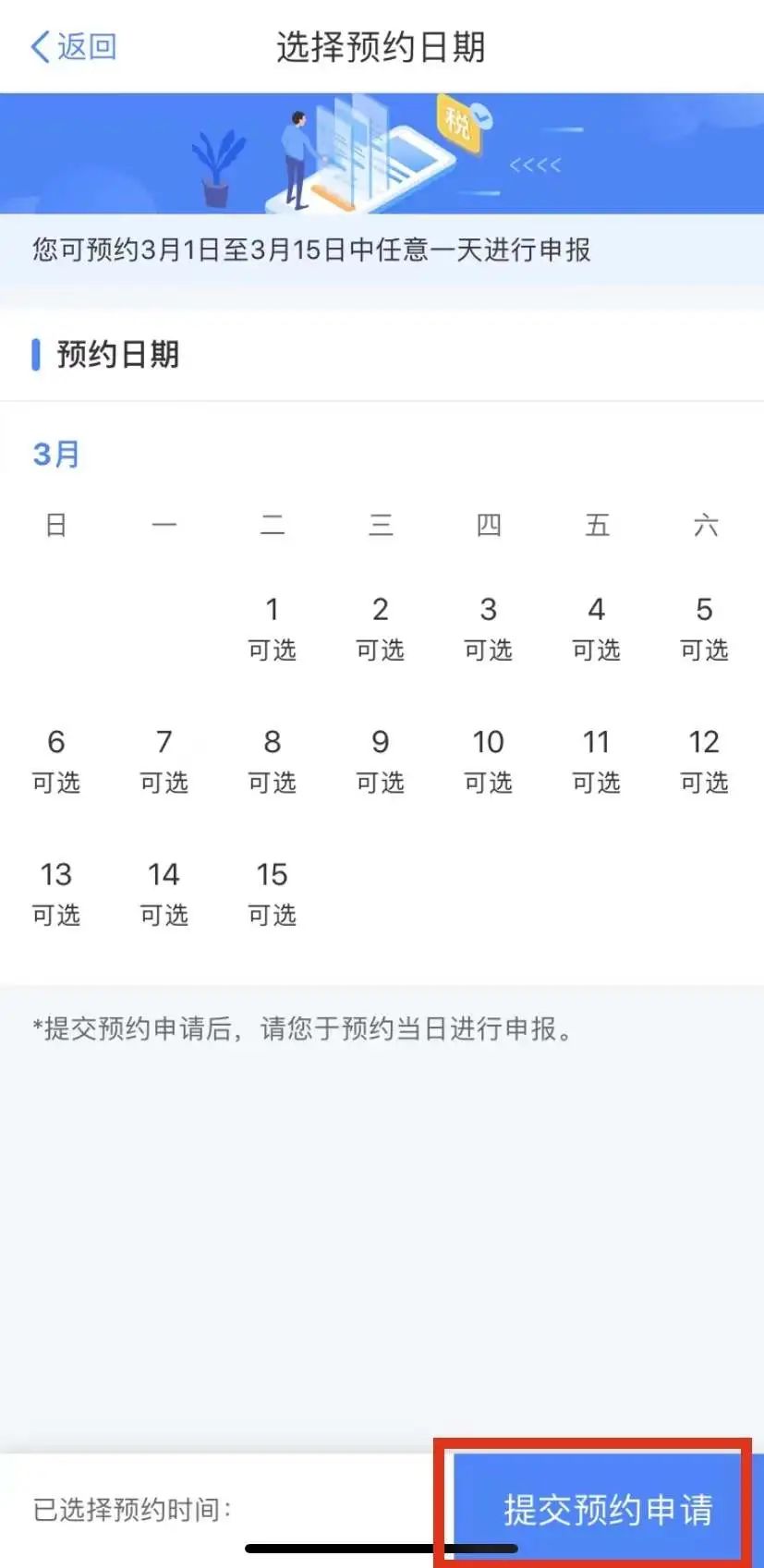Choose March 6 for booking

pos(55,761)
